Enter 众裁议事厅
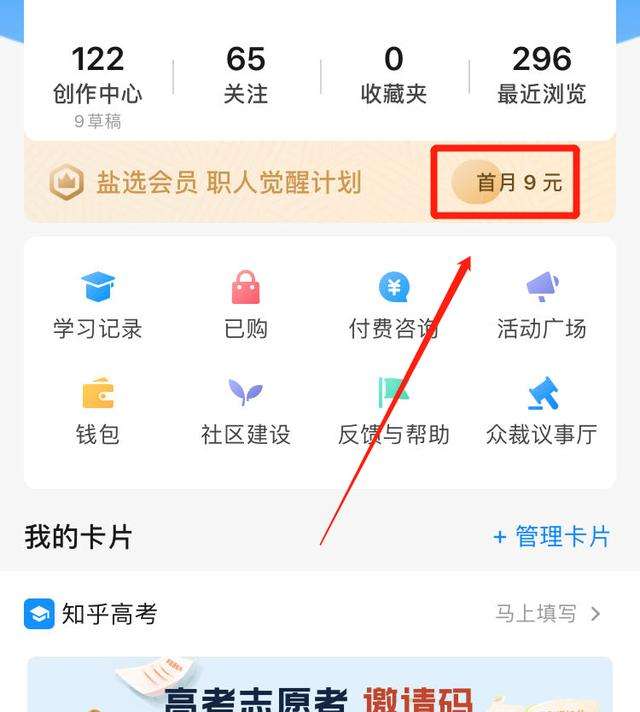640x712 pixels. 541,411
